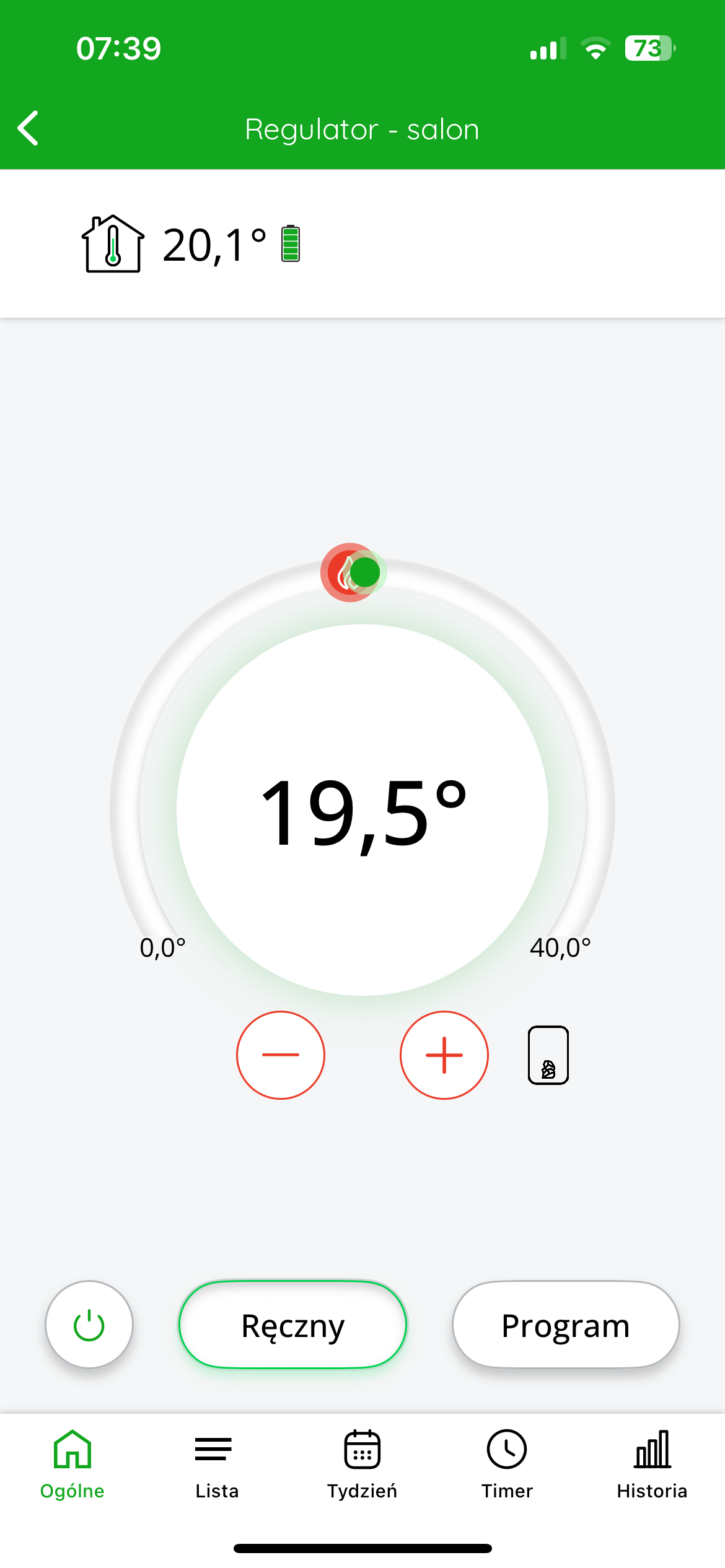
Task: Open the Ogólne tab
Action: tap(72, 1465)
